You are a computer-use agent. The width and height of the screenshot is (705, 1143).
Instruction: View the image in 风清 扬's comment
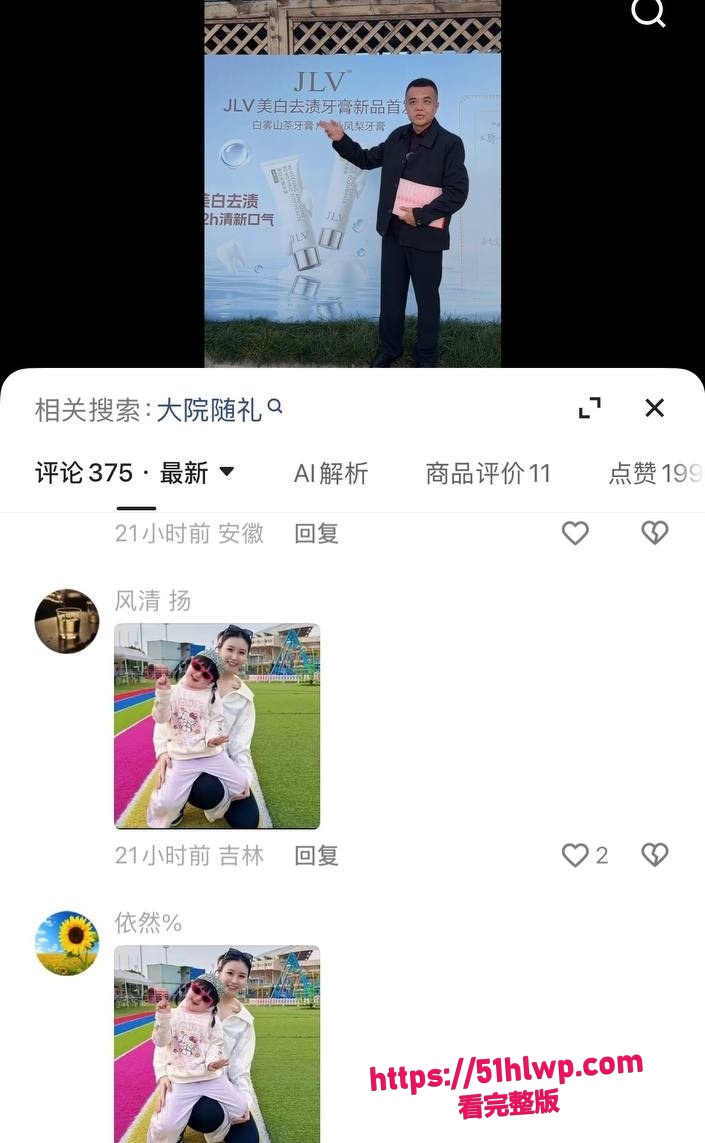(x=217, y=726)
